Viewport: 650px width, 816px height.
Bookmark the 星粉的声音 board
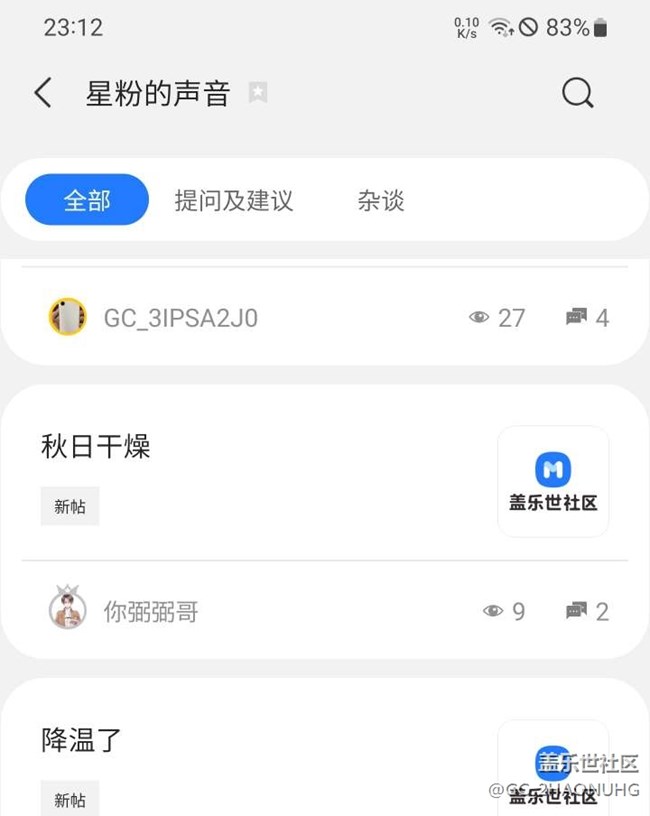coord(258,94)
